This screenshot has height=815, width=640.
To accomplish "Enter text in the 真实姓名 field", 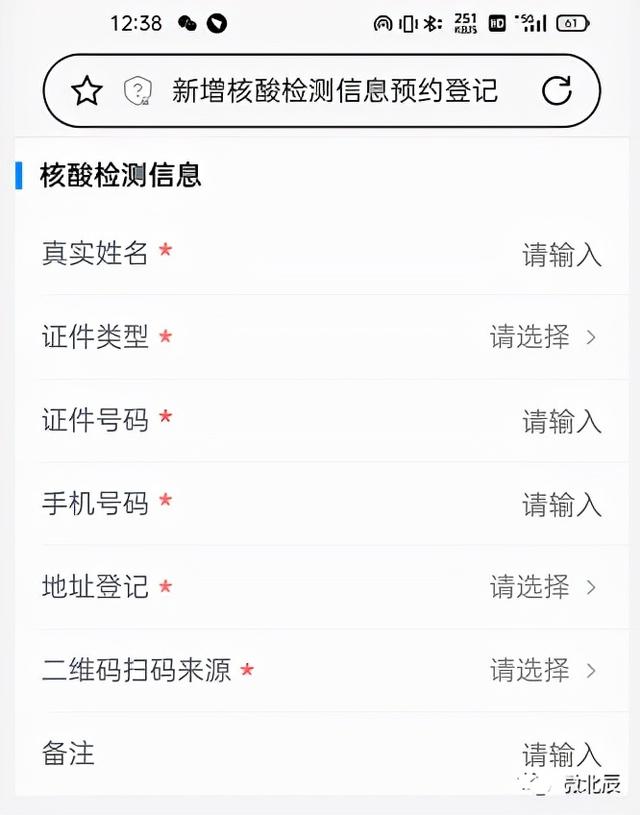I will pyautogui.click(x=561, y=255).
